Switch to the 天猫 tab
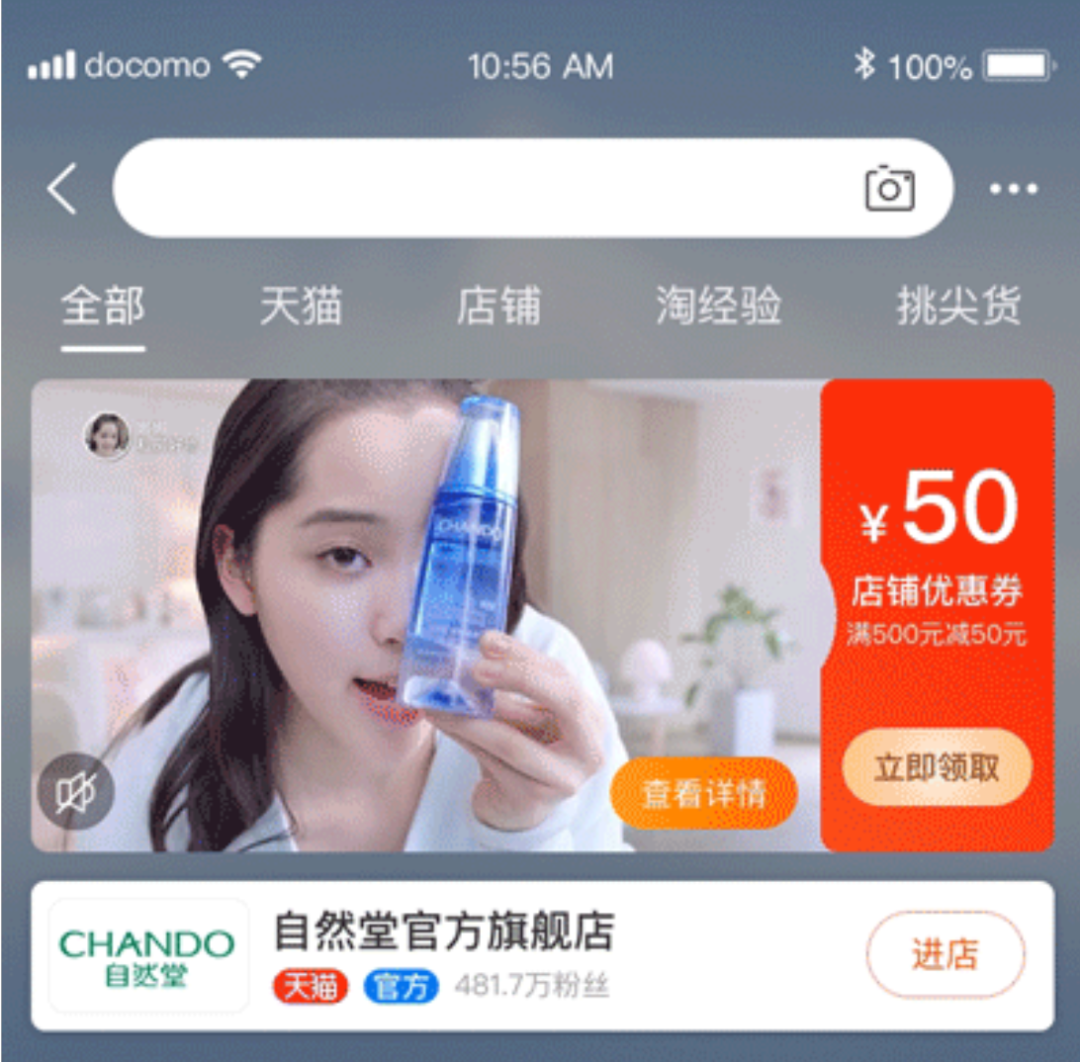 (300, 307)
